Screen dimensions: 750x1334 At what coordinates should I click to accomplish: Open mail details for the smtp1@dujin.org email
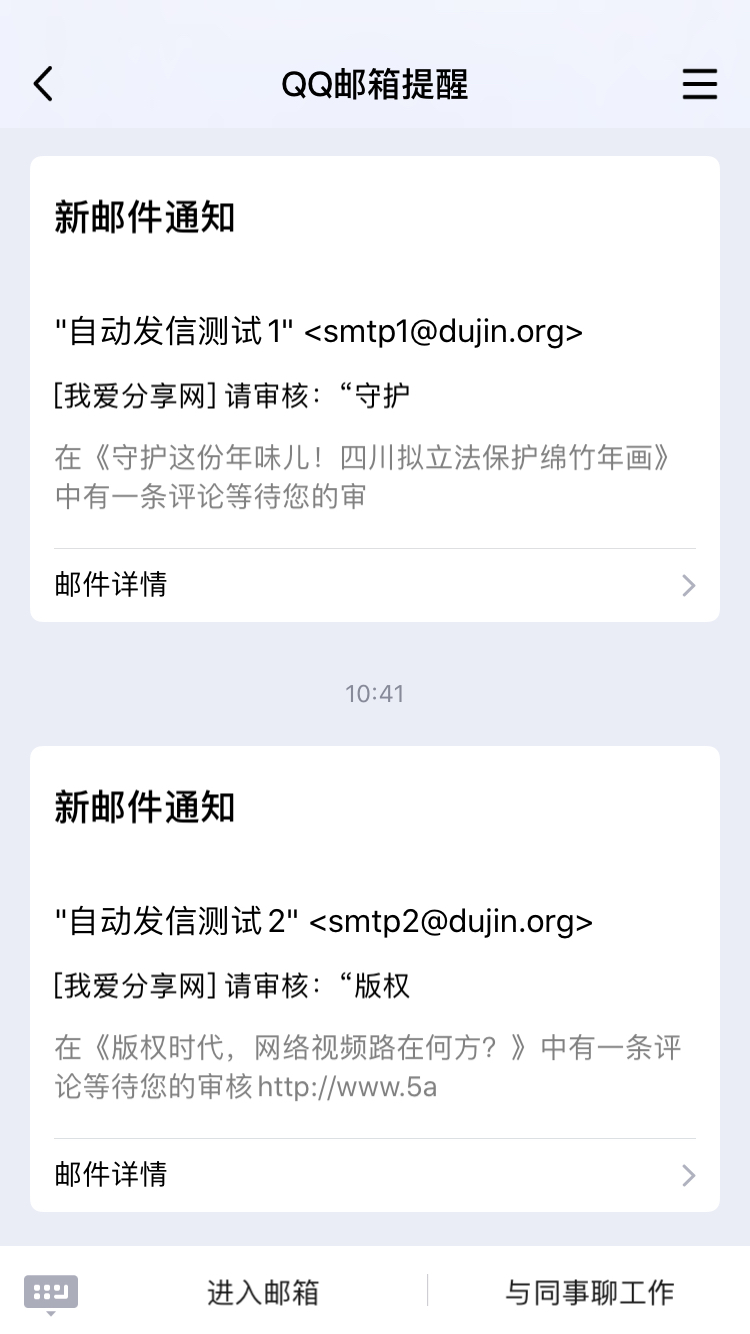tap(375, 585)
